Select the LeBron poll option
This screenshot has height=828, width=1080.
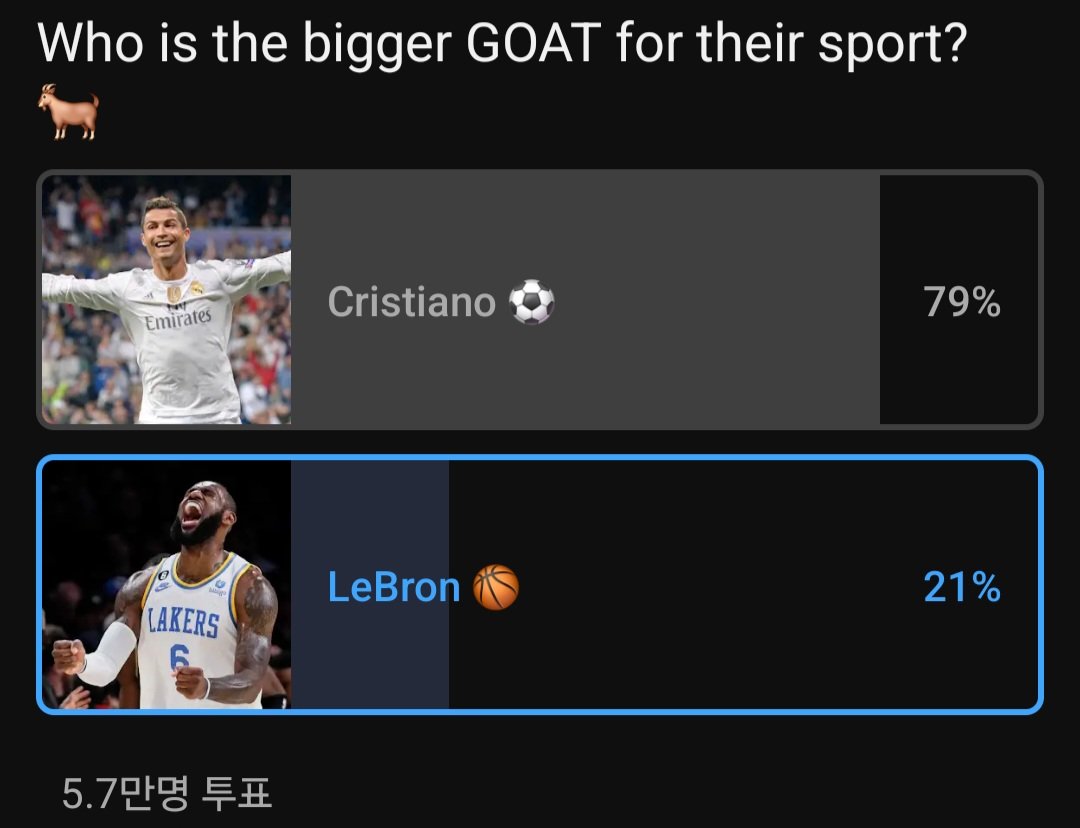point(540,585)
